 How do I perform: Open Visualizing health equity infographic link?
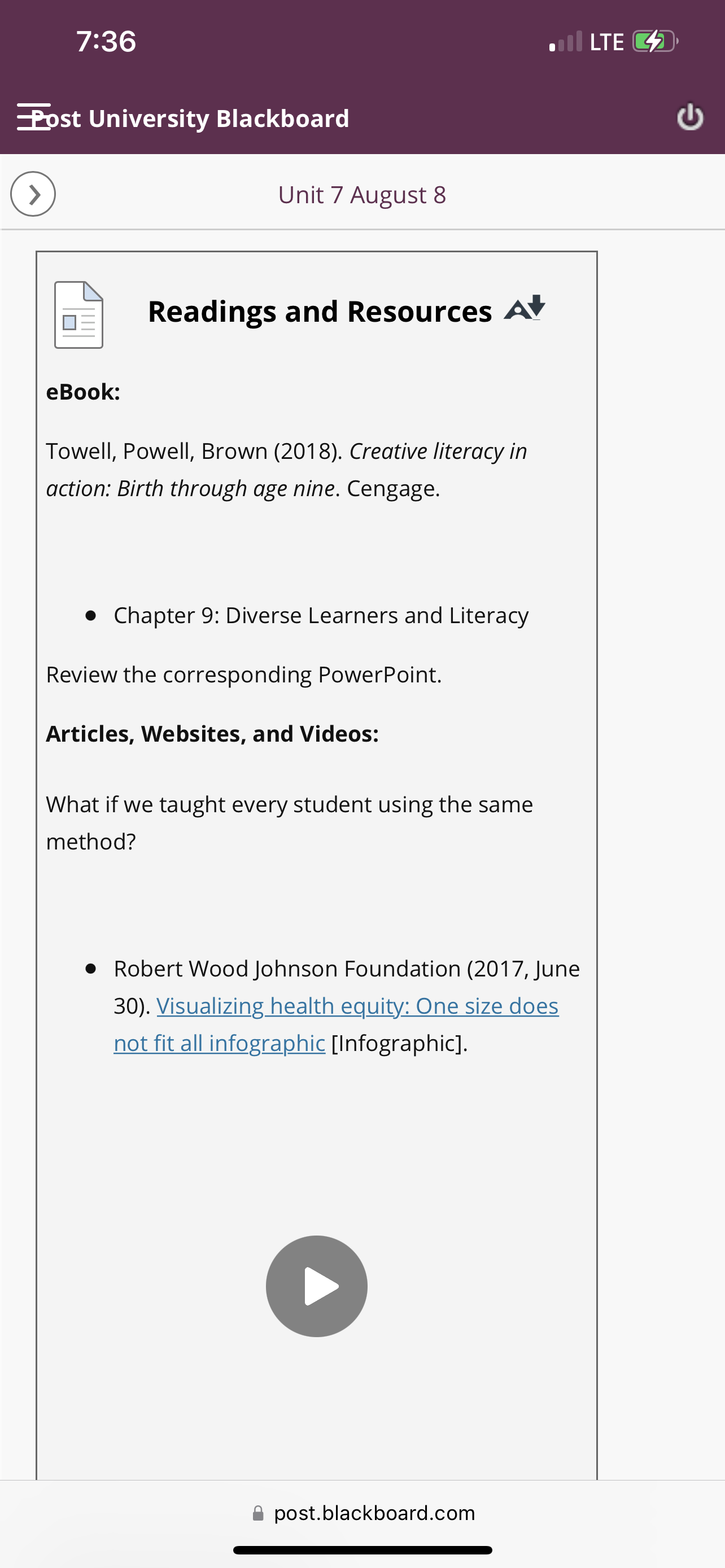pos(336,1024)
